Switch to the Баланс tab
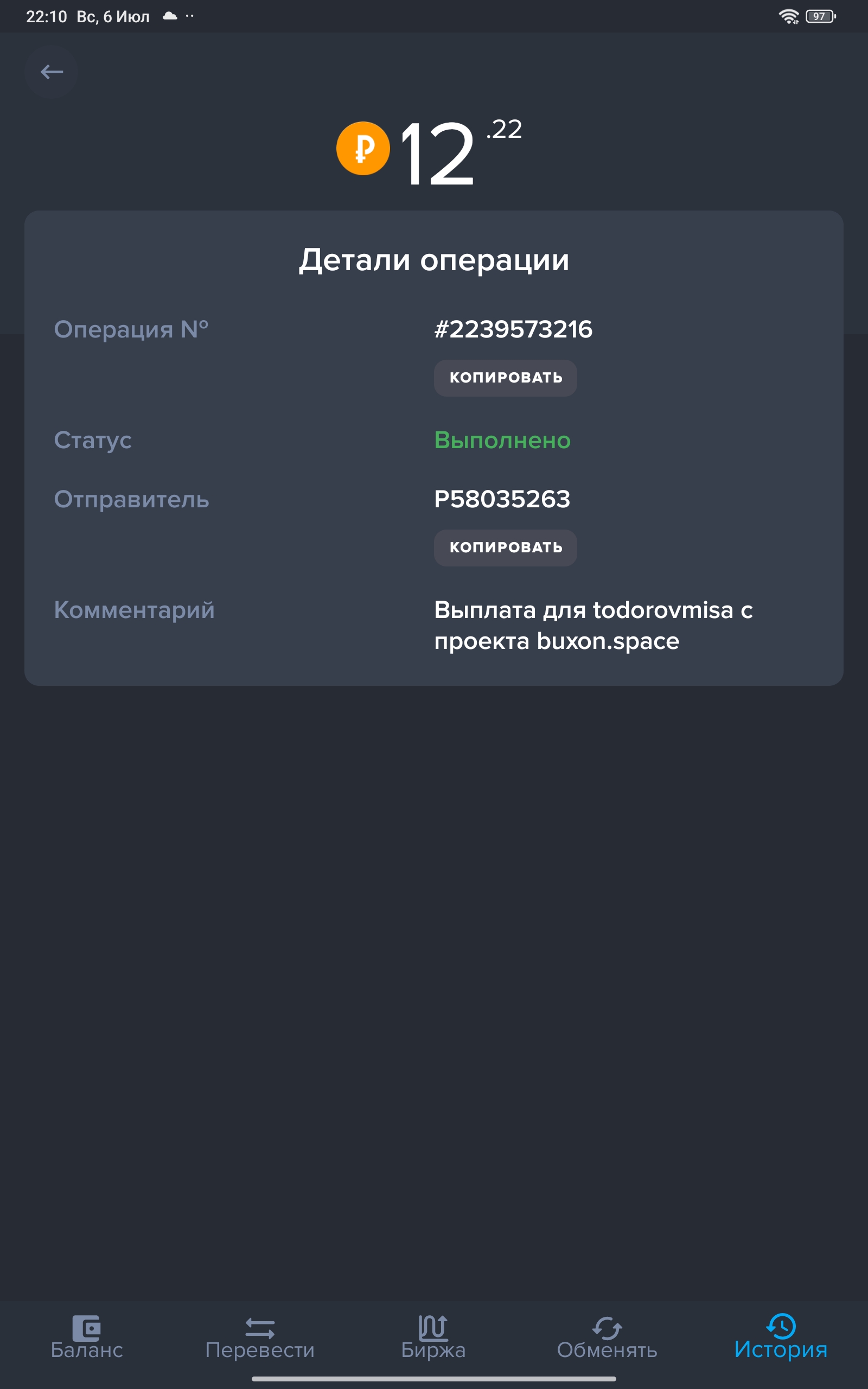This screenshot has height=1389, width=868. (87, 1338)
